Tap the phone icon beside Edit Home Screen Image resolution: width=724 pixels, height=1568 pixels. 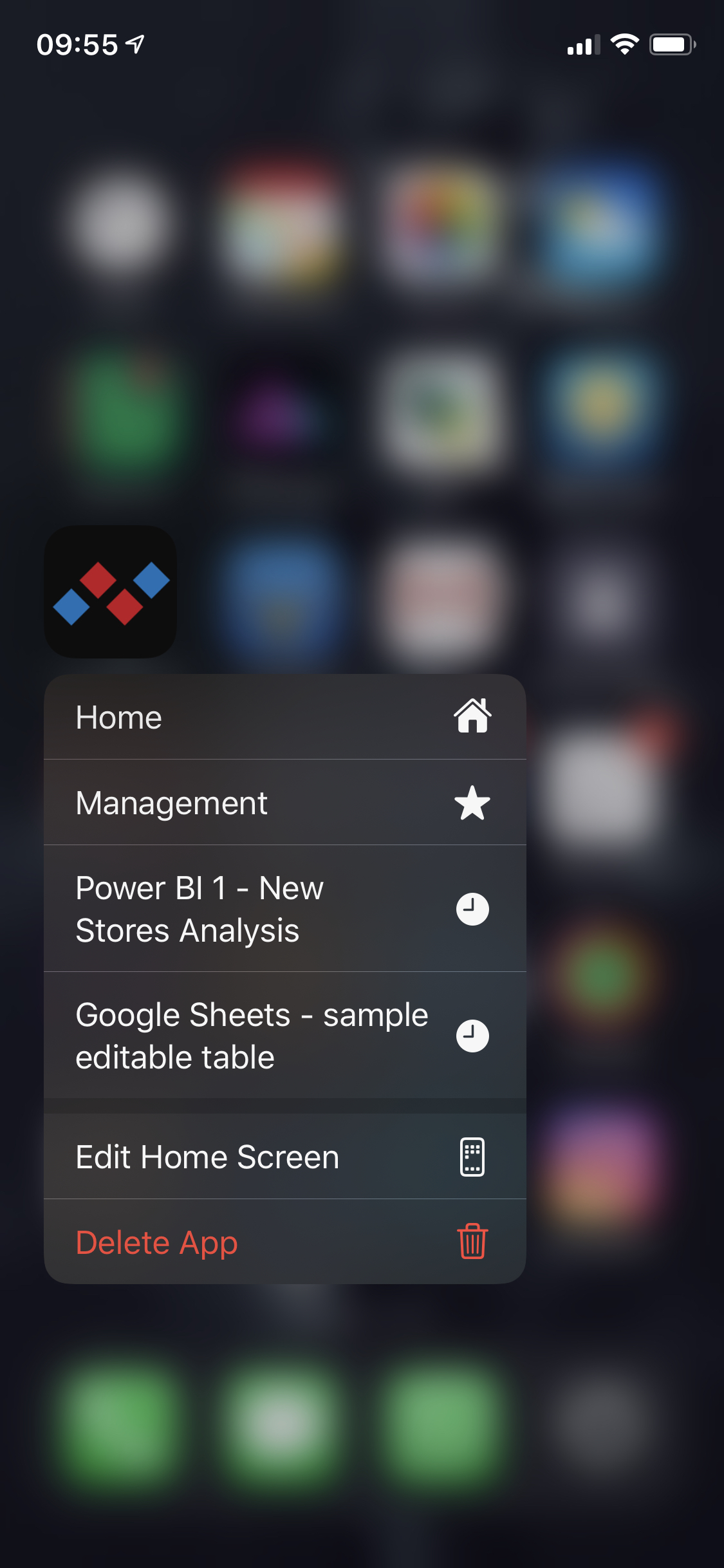click(x=473, y=1155)
